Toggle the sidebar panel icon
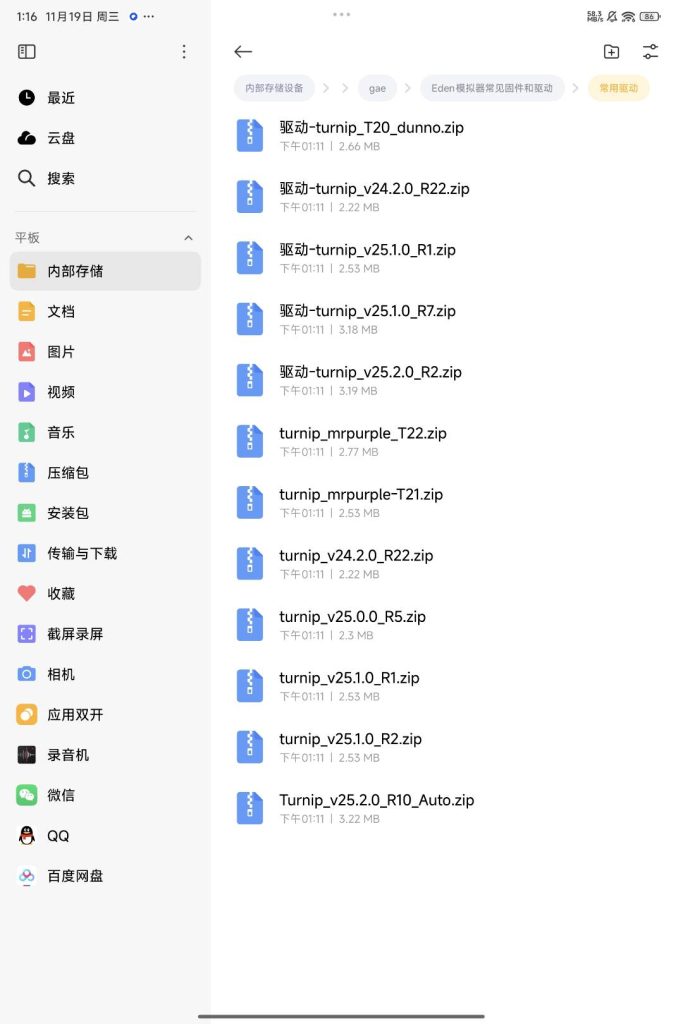Image resolution: width=683 pixels, height=1024 pixels. click(27, 52)
